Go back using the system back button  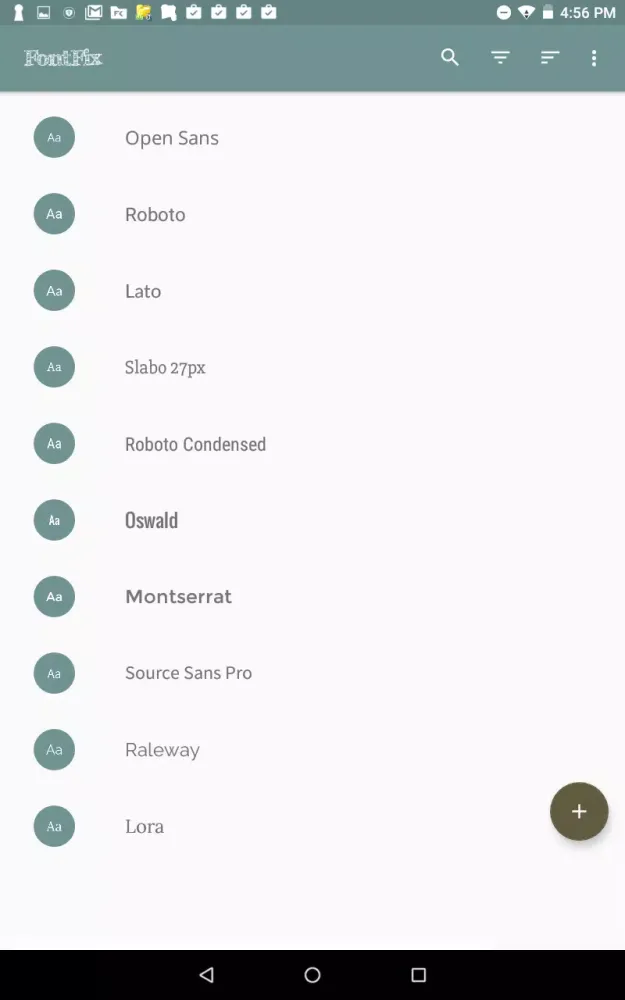click(206, 975)
